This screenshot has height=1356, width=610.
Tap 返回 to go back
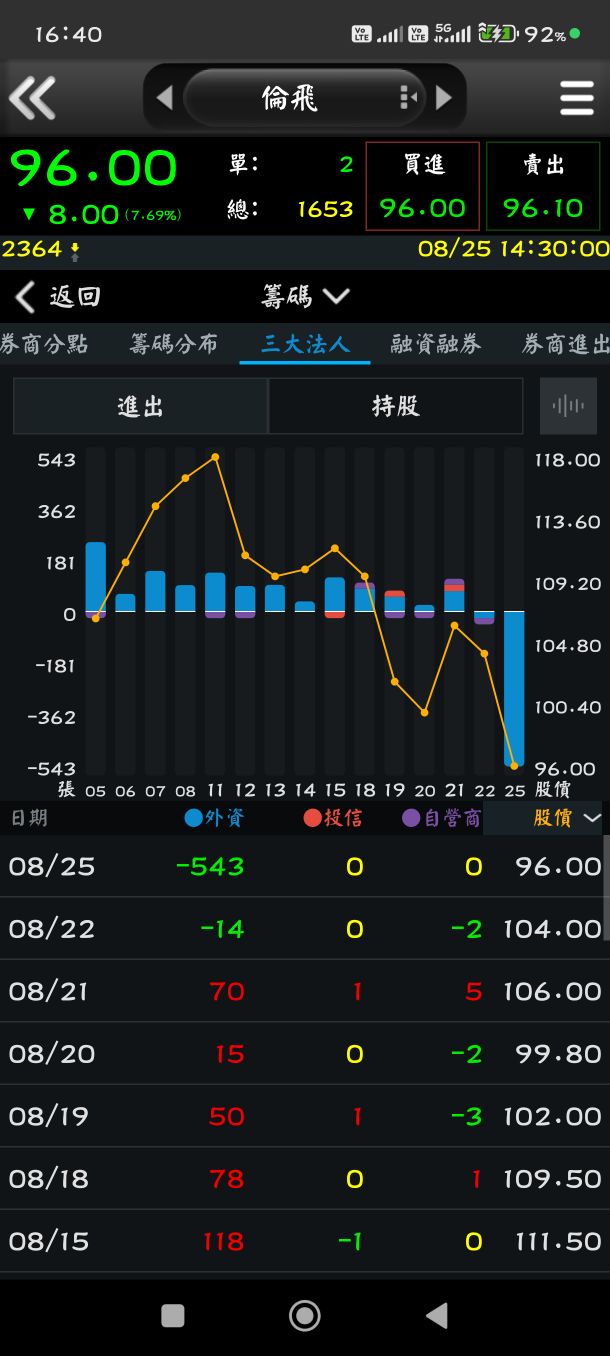click(60, 297)
